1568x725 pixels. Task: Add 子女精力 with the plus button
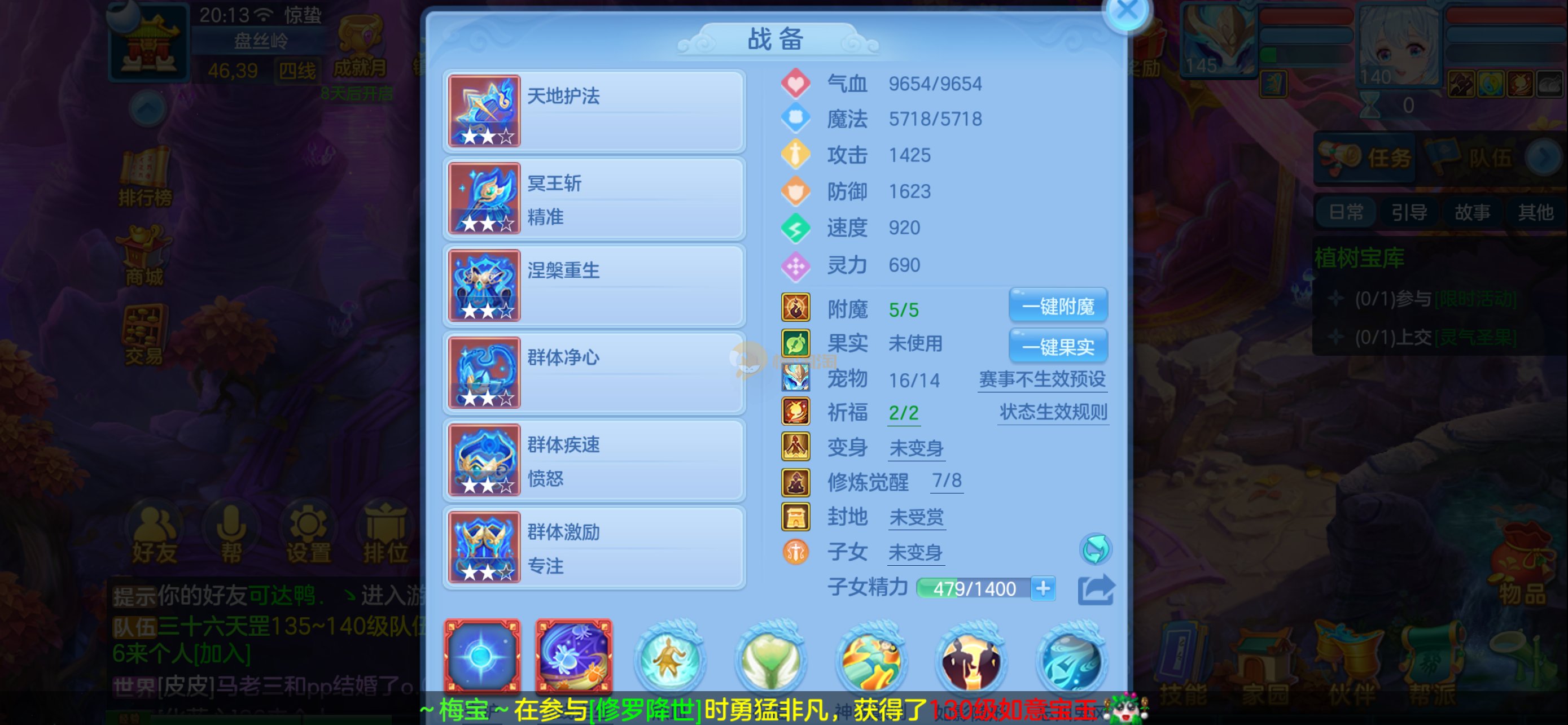click(x=1043, y=589)
